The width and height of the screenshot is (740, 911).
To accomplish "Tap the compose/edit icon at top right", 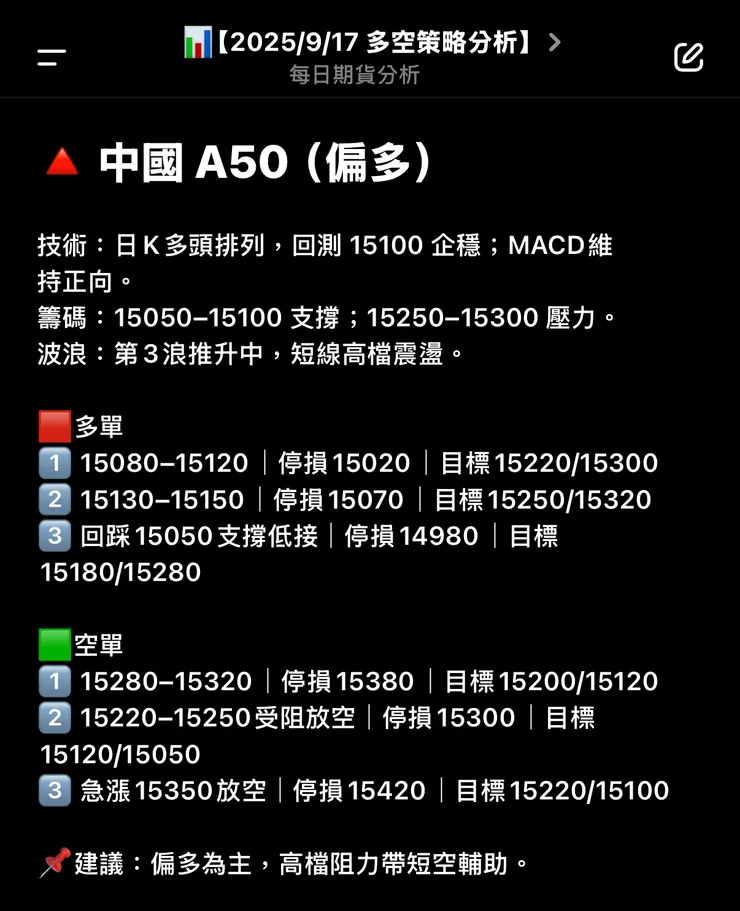I will pyautogui.click(x=688, y=58).
